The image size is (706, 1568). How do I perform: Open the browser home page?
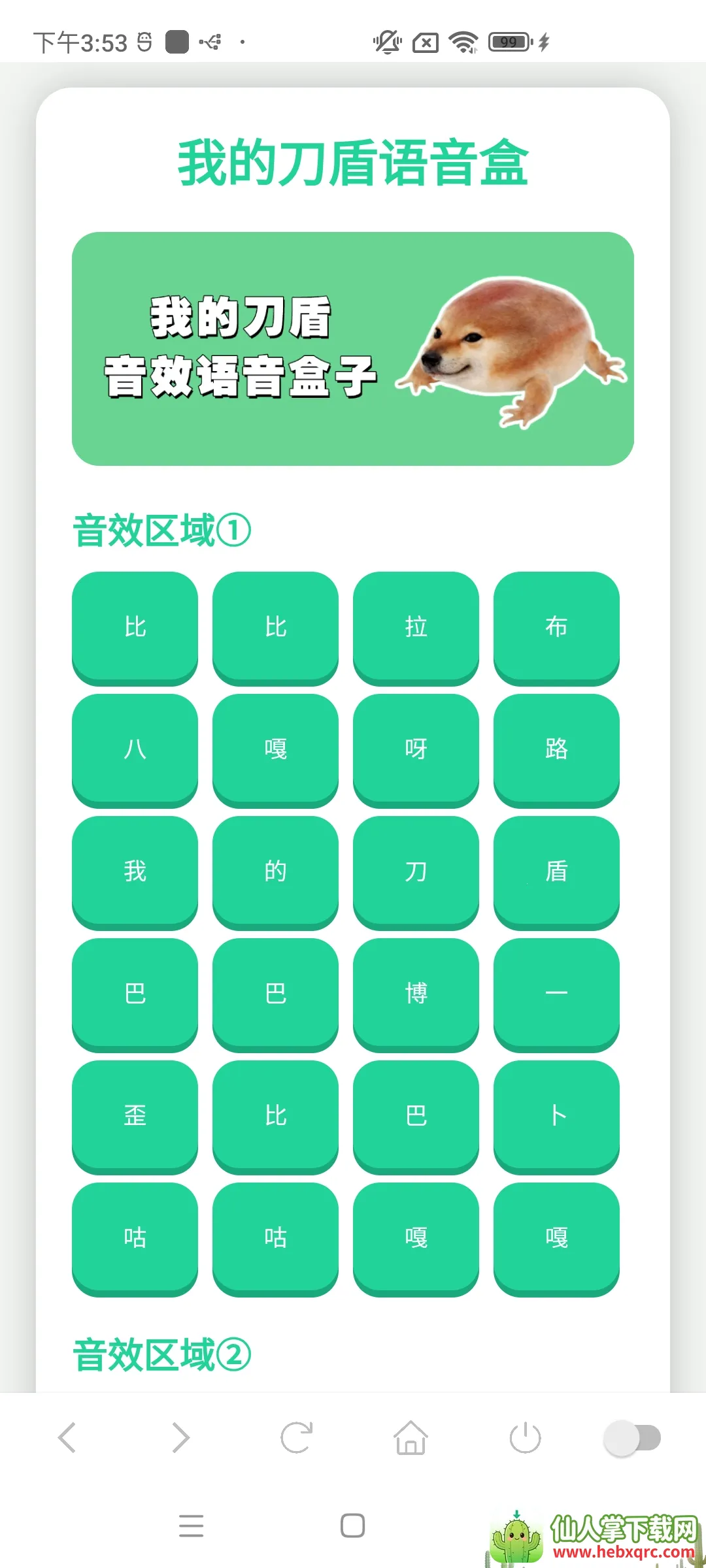point(411,1437)
